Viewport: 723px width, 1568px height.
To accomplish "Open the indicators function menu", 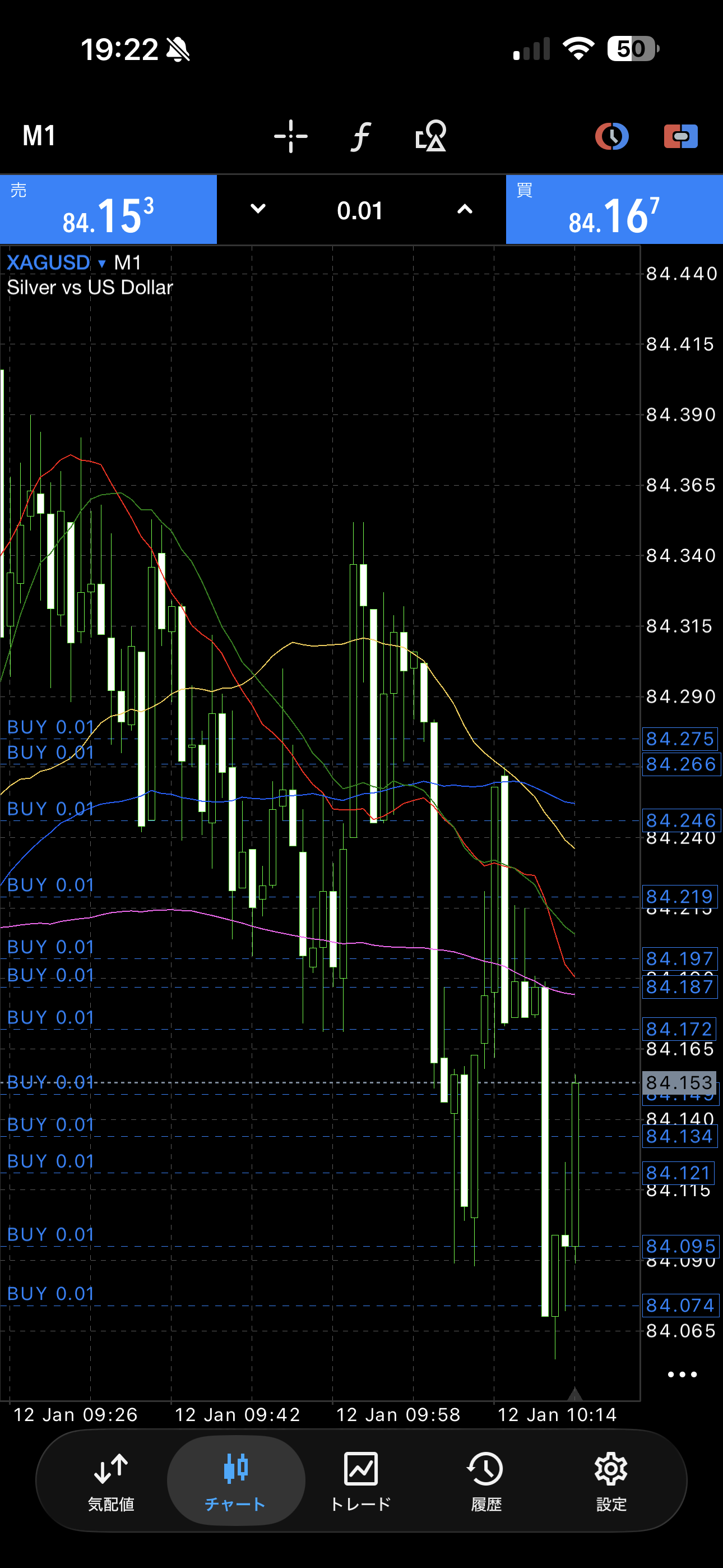I will click(360, 136).
